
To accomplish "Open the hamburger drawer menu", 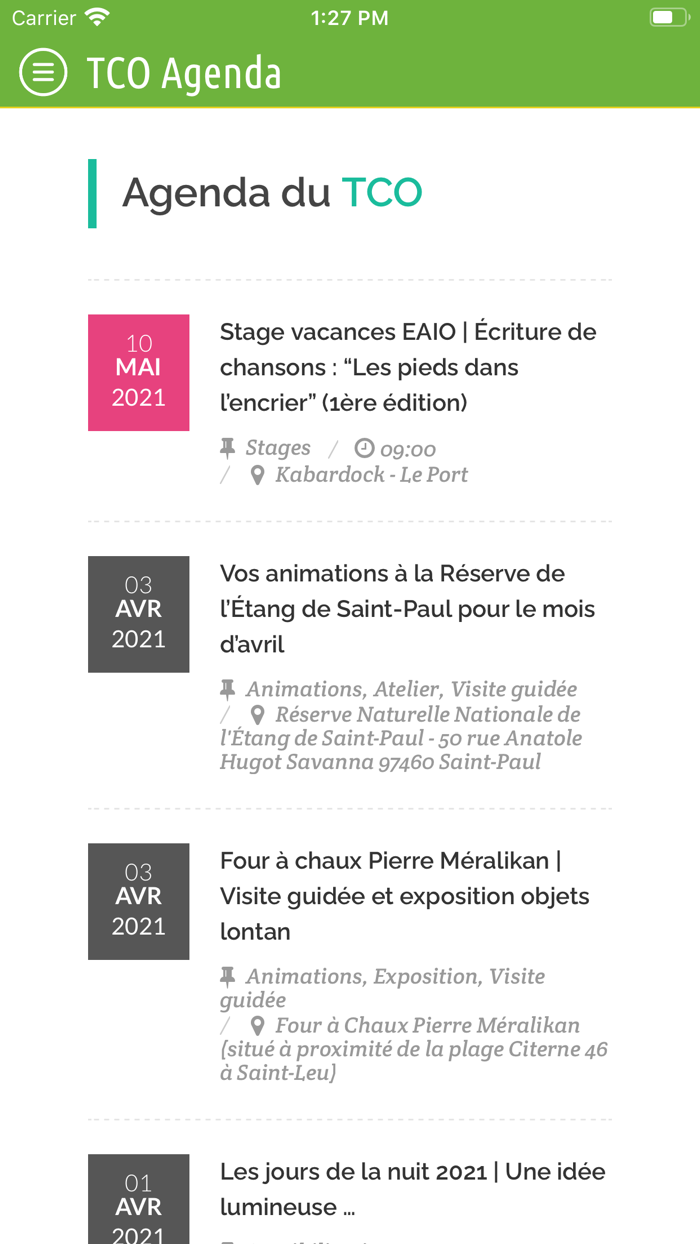I will pyautogui.click(x=43, y=73).
